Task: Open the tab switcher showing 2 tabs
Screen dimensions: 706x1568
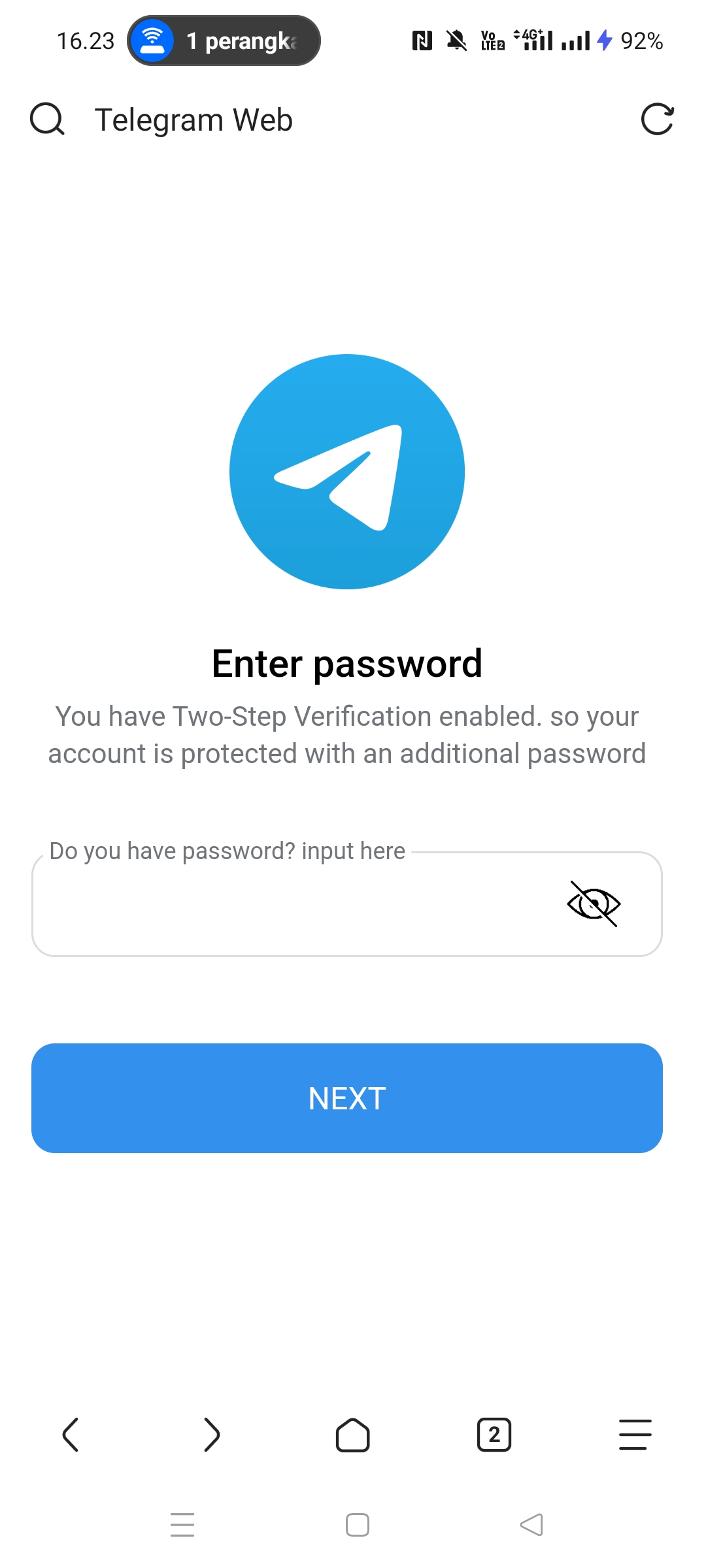Action: click(x=494, y=1435)
